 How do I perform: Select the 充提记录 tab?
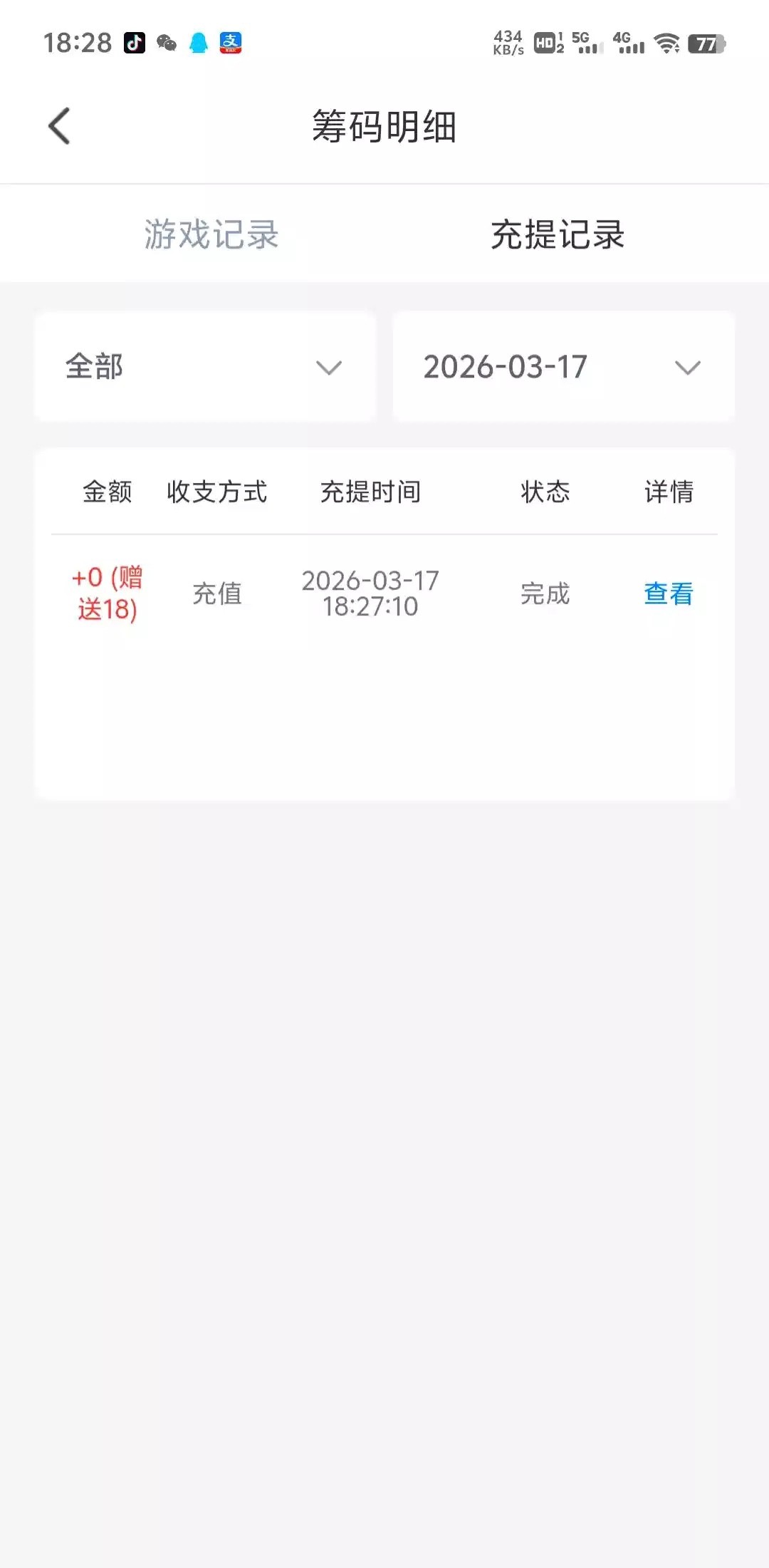[558, 234]
